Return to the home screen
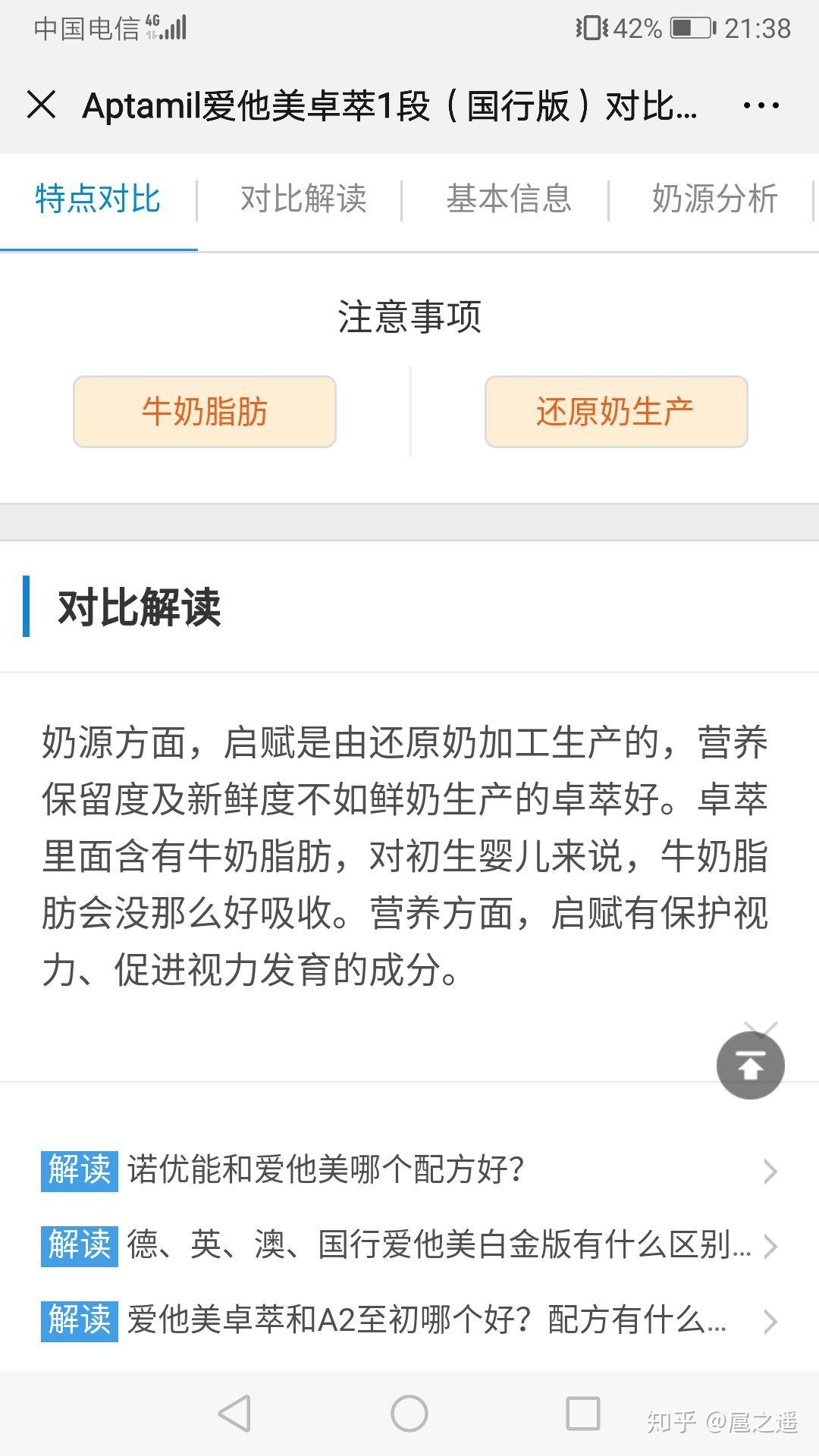819x1456 pixels. point(409,1414)
